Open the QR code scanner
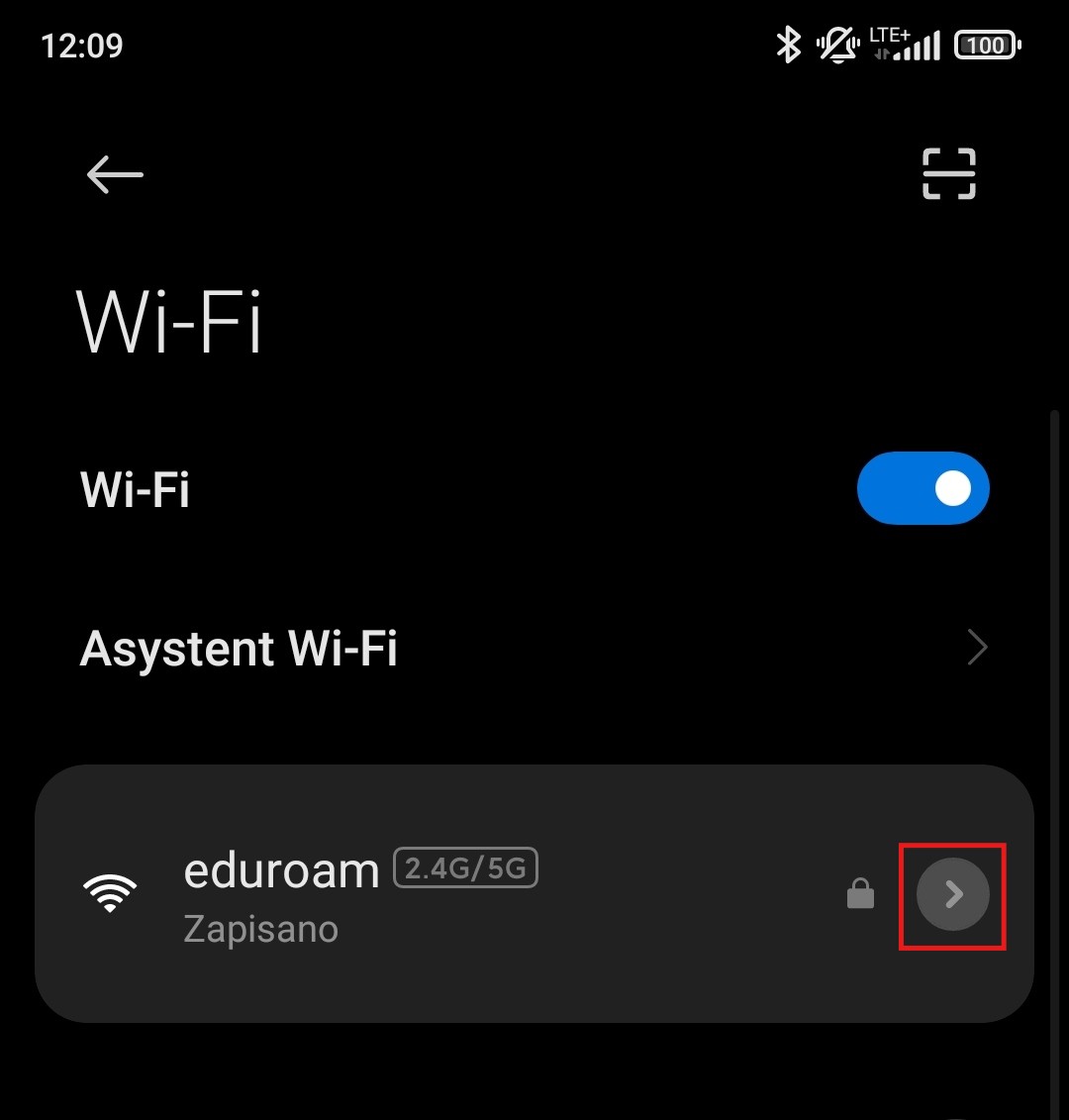1069x1120 pixels. (x=948, y=174)
